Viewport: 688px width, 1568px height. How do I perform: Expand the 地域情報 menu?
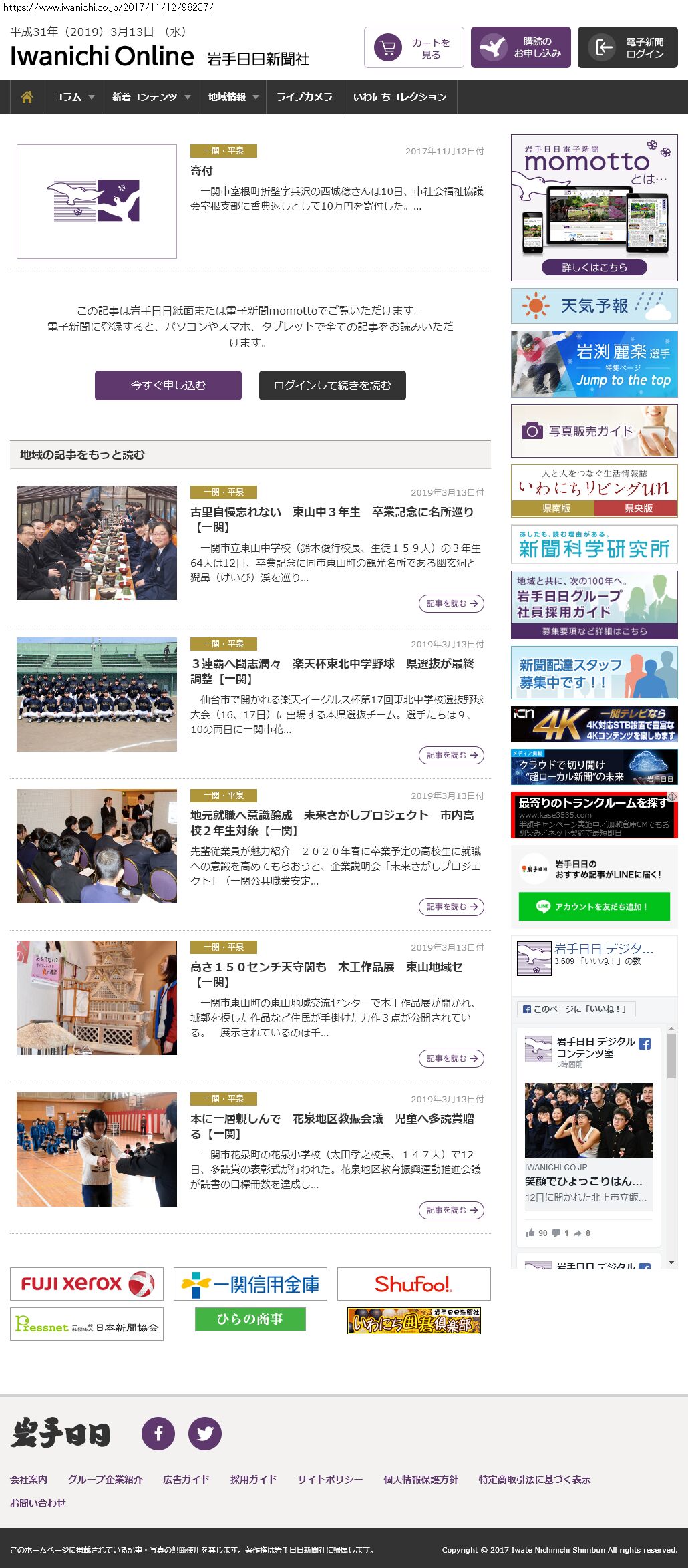pos(232,97)
